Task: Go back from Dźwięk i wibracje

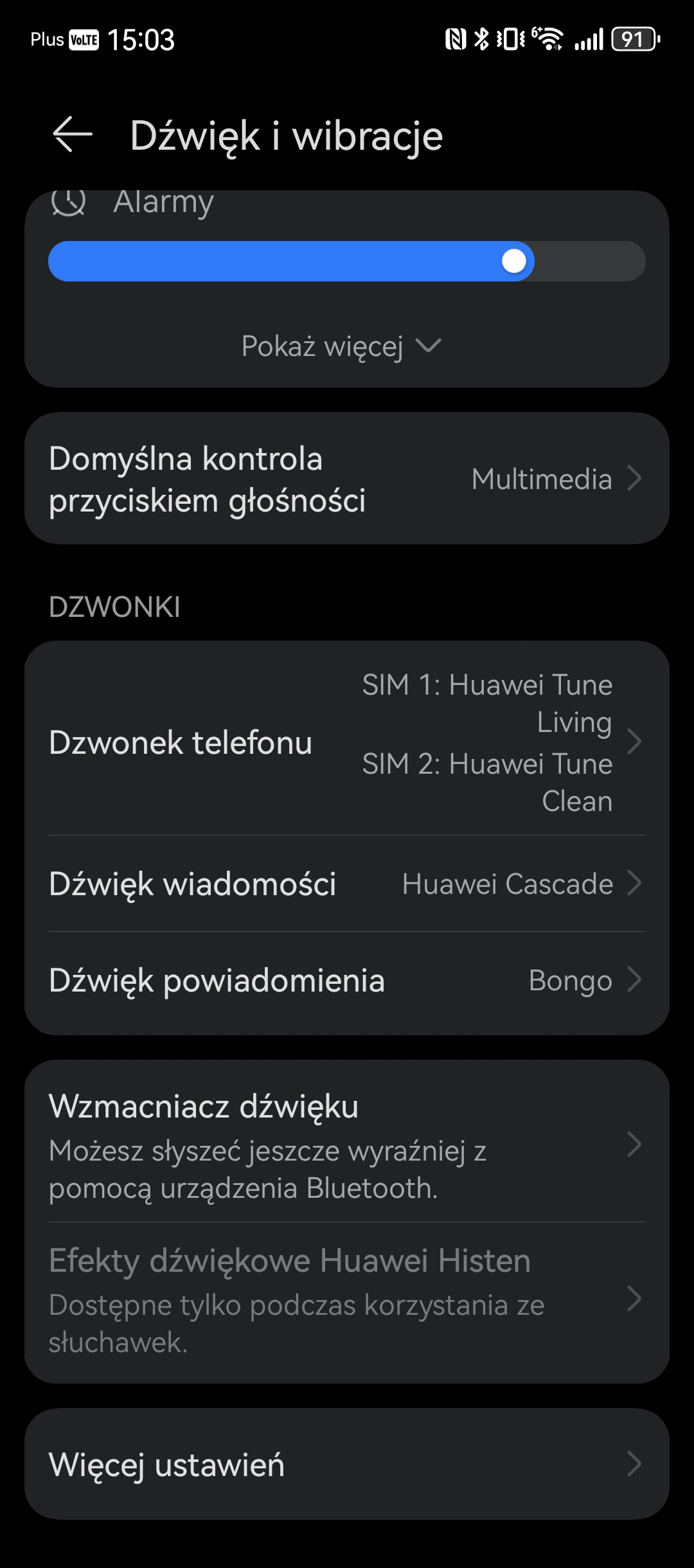Action: point(73,135)
